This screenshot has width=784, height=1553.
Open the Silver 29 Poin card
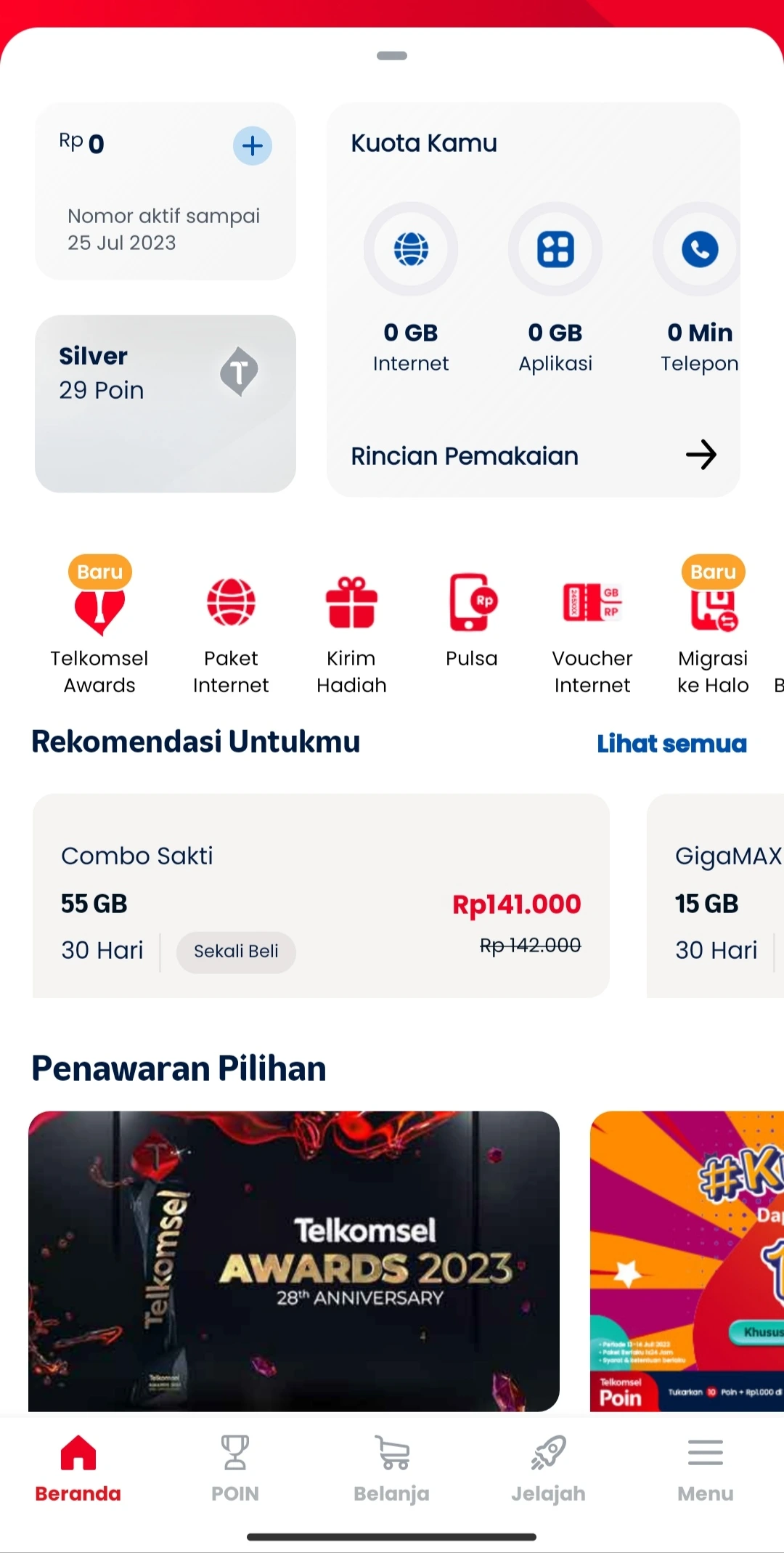[x=166, y=404]
